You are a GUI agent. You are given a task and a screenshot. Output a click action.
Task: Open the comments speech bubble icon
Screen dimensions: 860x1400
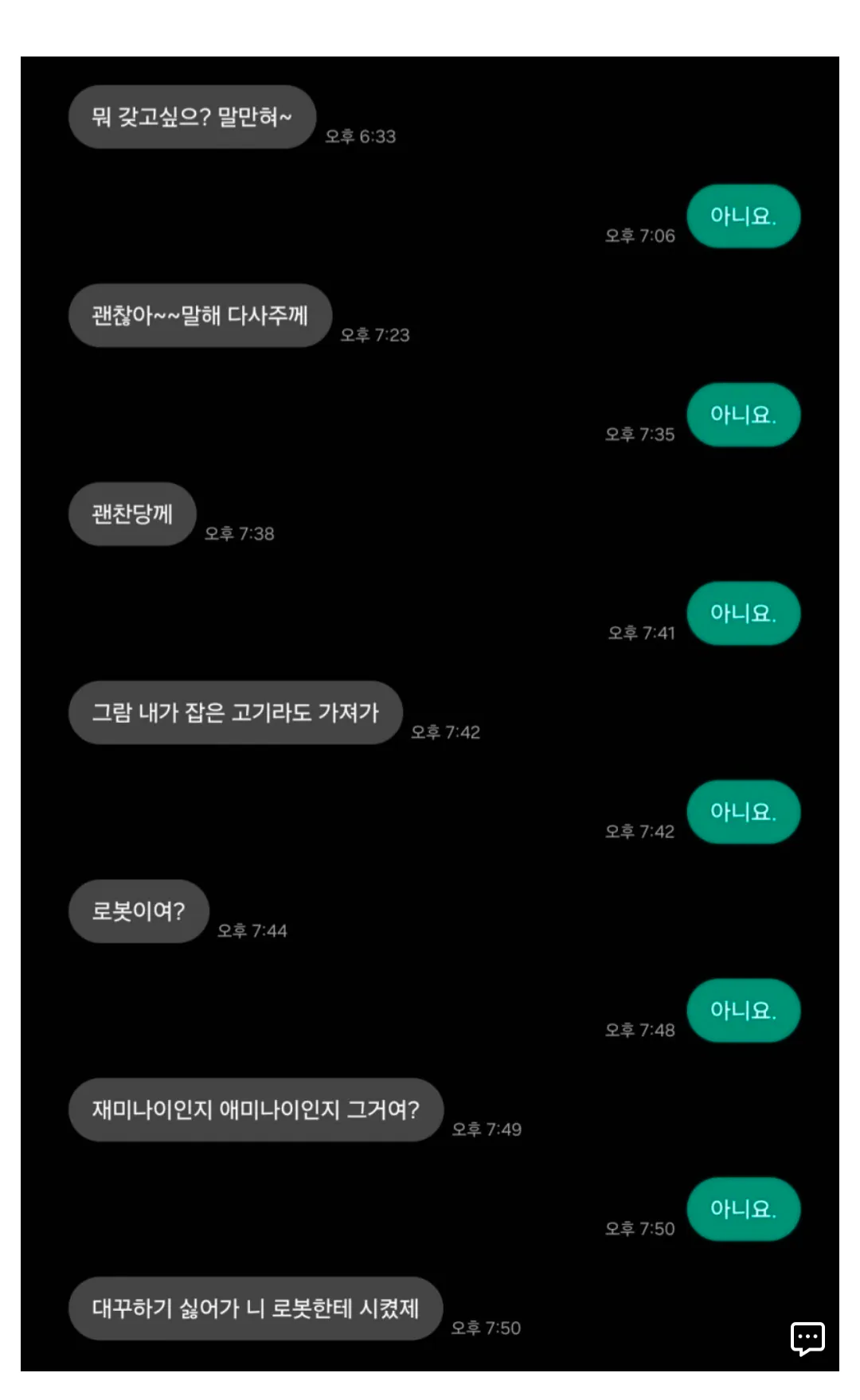[x=807, y=1338]
